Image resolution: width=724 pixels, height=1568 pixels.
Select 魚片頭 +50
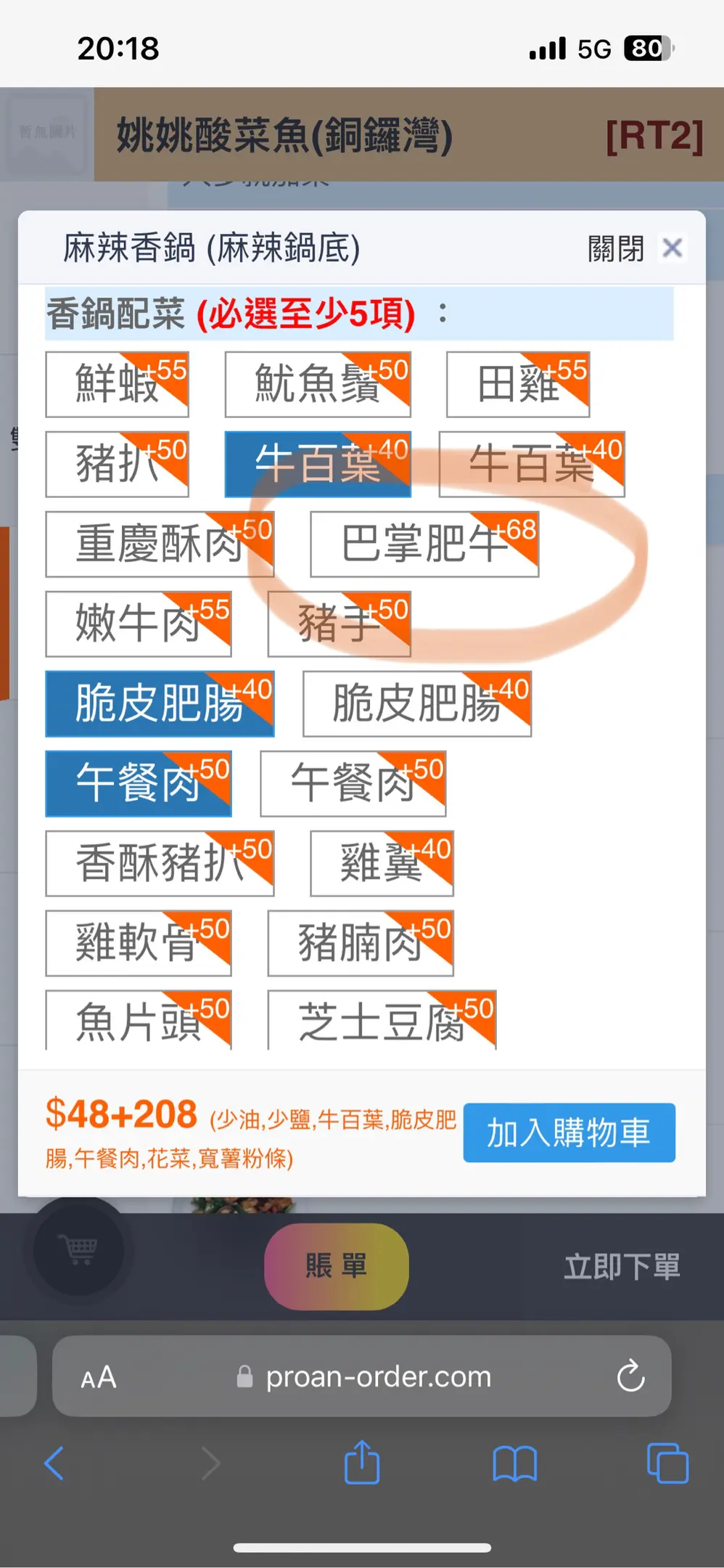(138, 1022)
